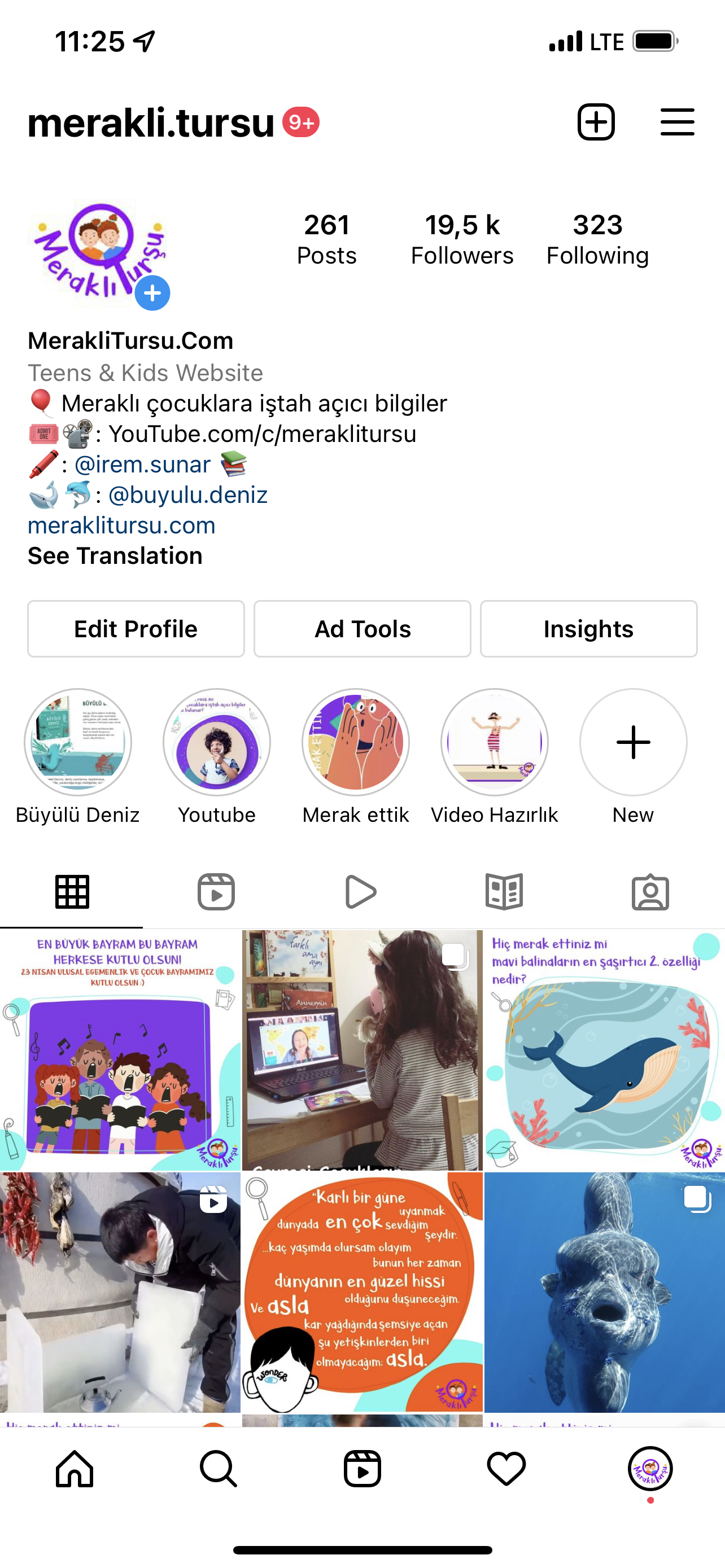View account Insights
The image size is (725, 1568).
point(588,629)
